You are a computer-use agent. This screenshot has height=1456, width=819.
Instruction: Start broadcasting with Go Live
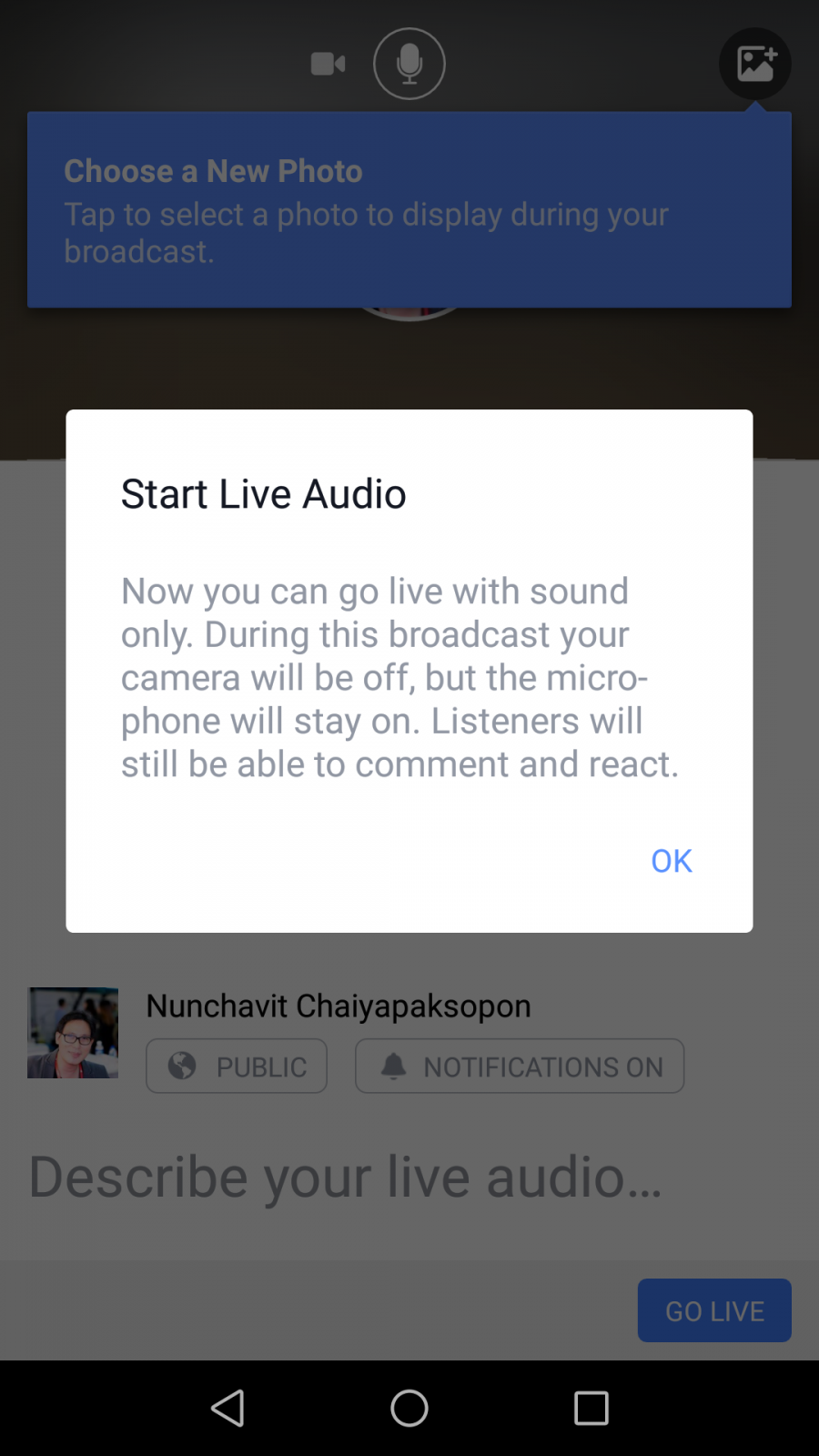pos(714,1310)
